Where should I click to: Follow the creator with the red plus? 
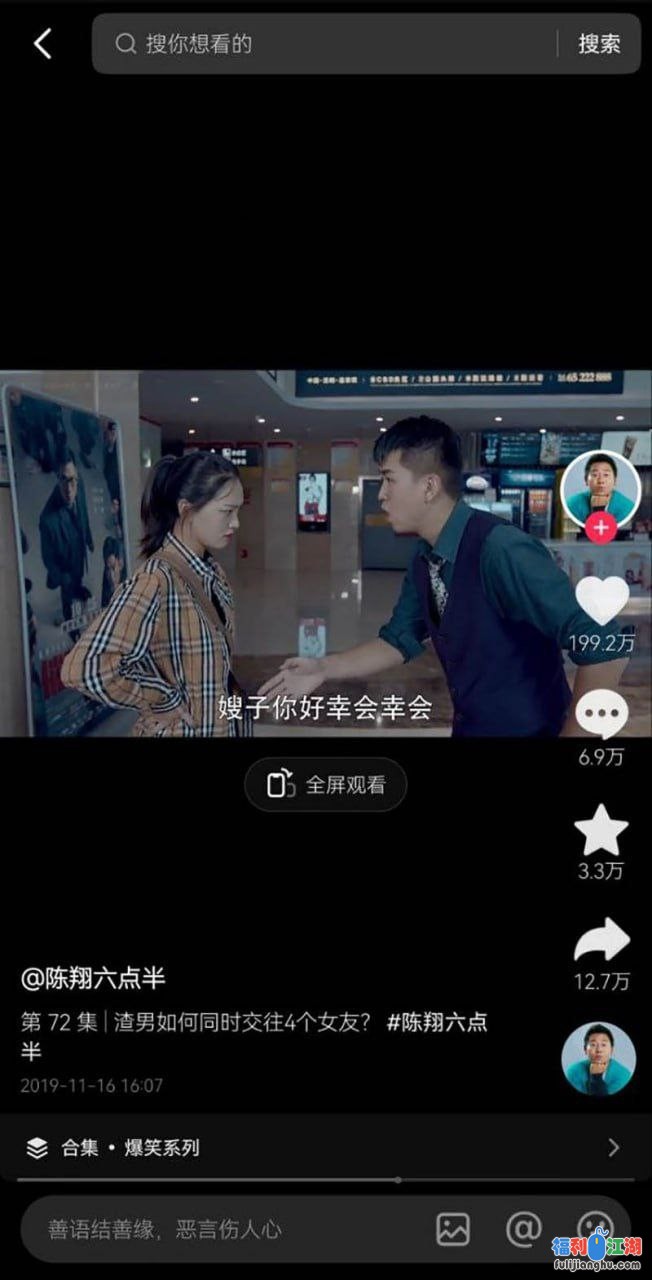[x=600, y=528]
